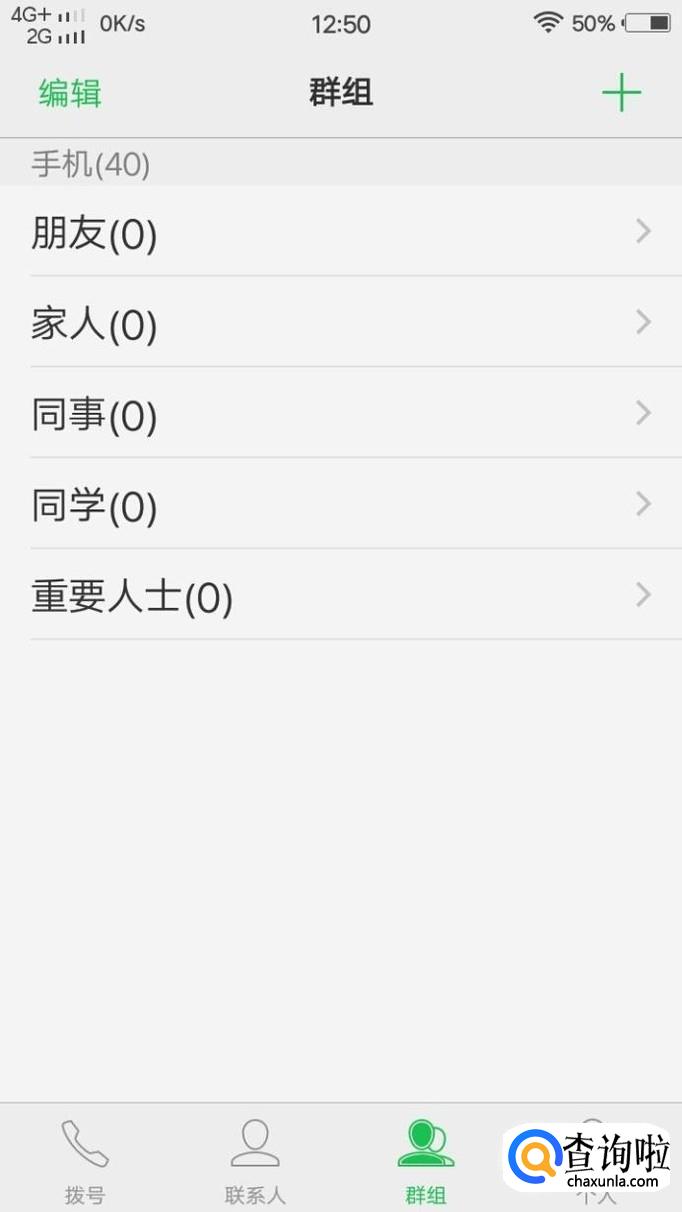Add a new group with the plus icon
The width and height of the screenshot is (682, 1212).
[x=621, y=93]
